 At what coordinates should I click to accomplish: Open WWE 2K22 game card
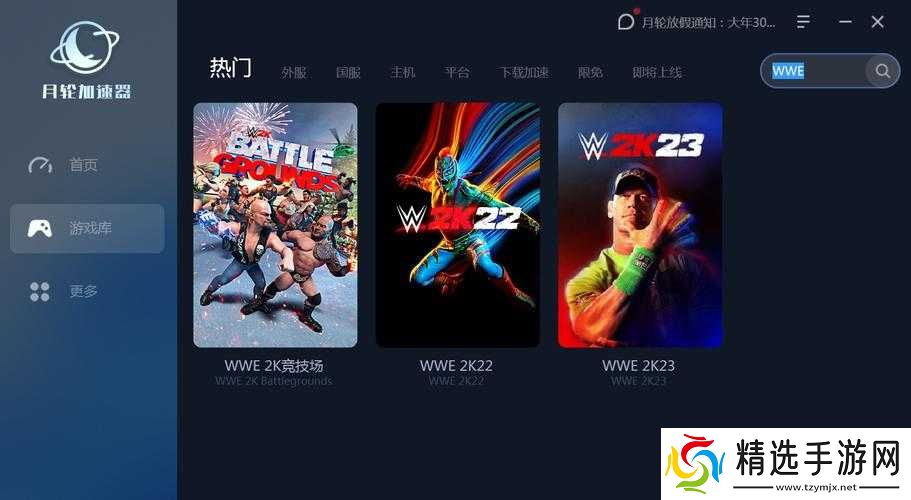(x=457, y=225)
